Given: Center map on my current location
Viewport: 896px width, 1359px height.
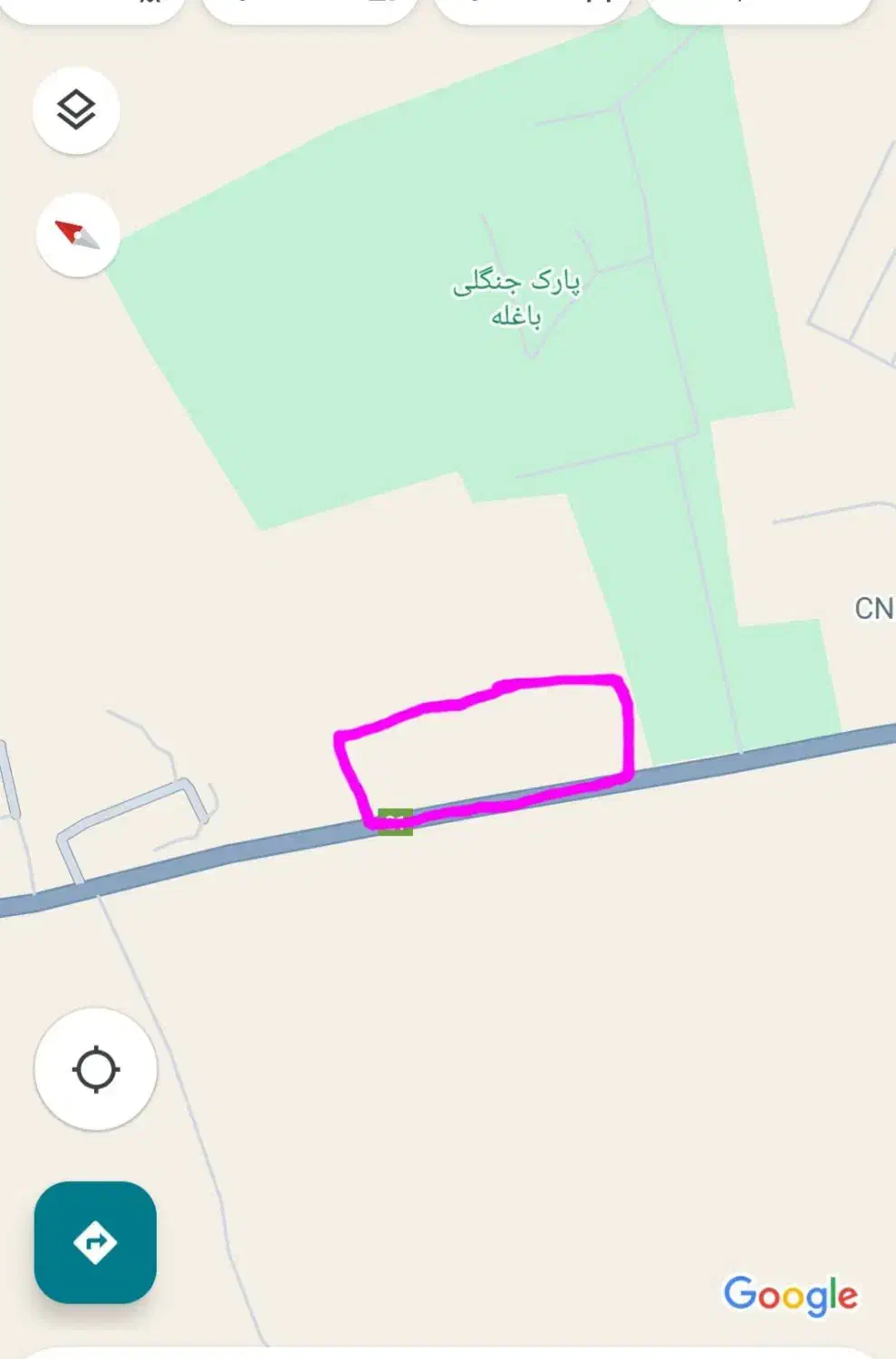Looking at the screenshot, I should click(x=96, y=1069).
